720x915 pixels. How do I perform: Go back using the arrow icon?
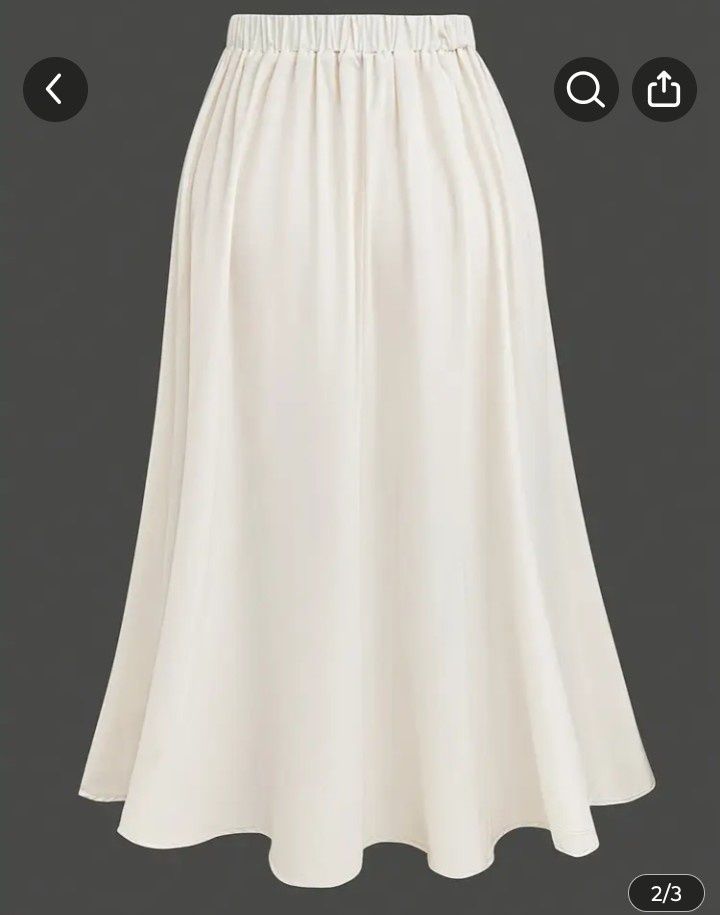(55, 90)
